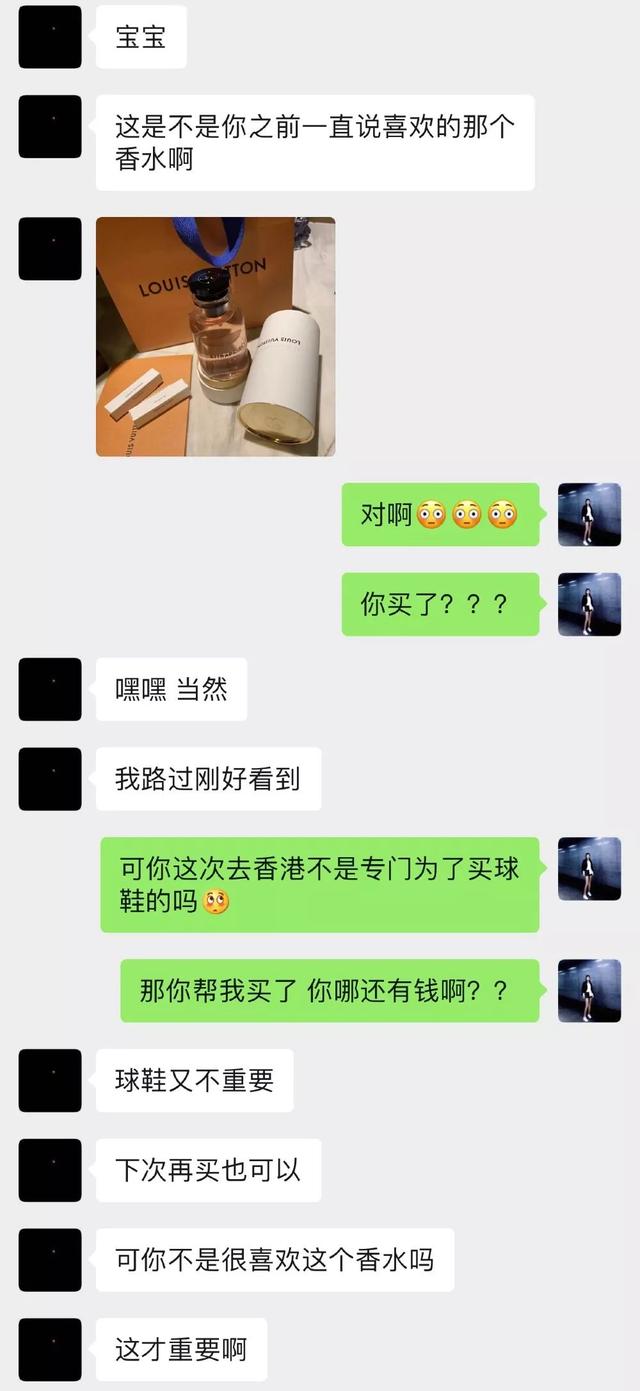
Task: Open the Louis Vuitton perfume photo message
Action: [x=215, y=336]
